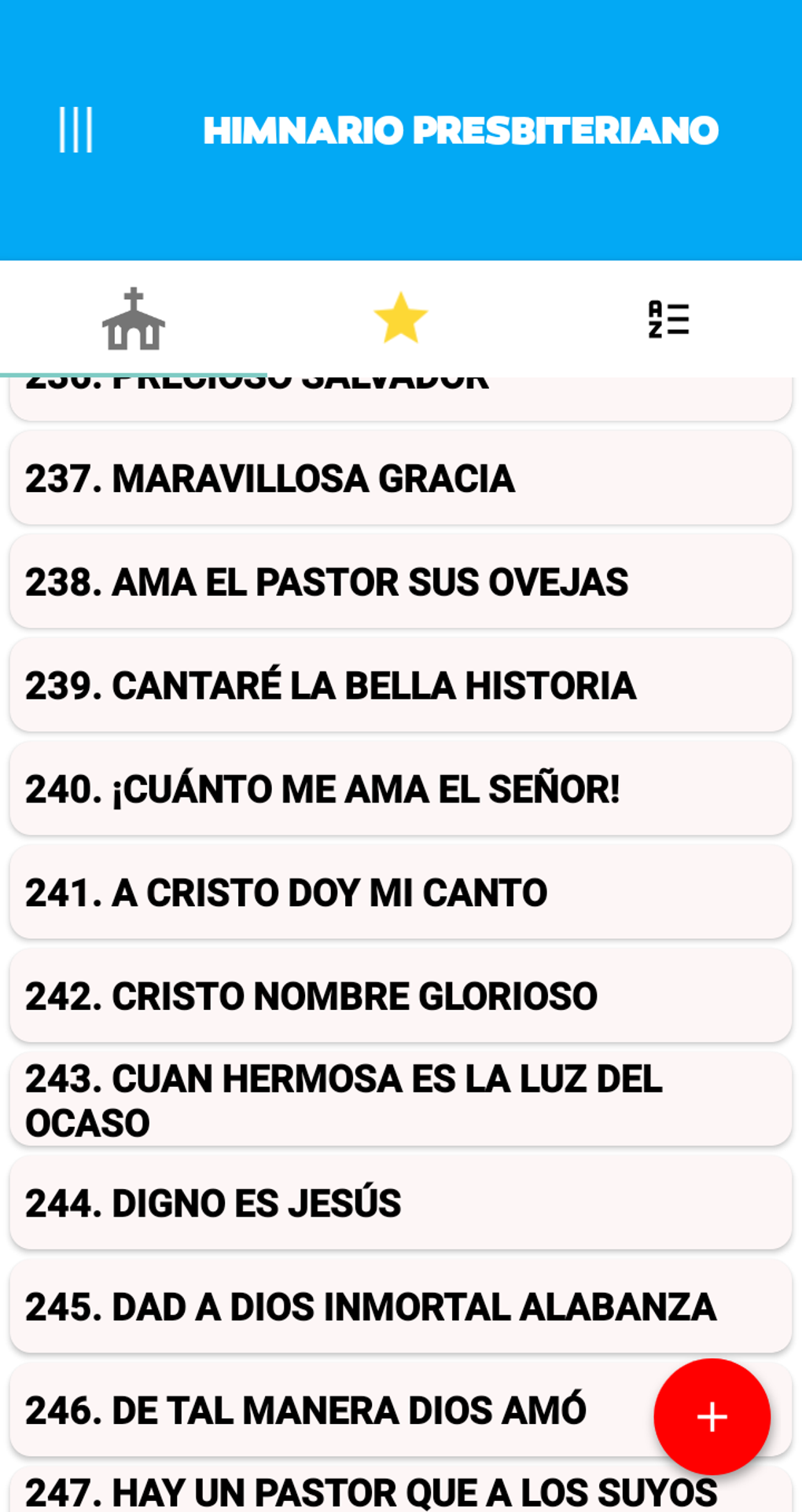Open hymn 243 Cuan hermosa es la luz
The height and width of the screenshot is (1512, 802).
400,1099
